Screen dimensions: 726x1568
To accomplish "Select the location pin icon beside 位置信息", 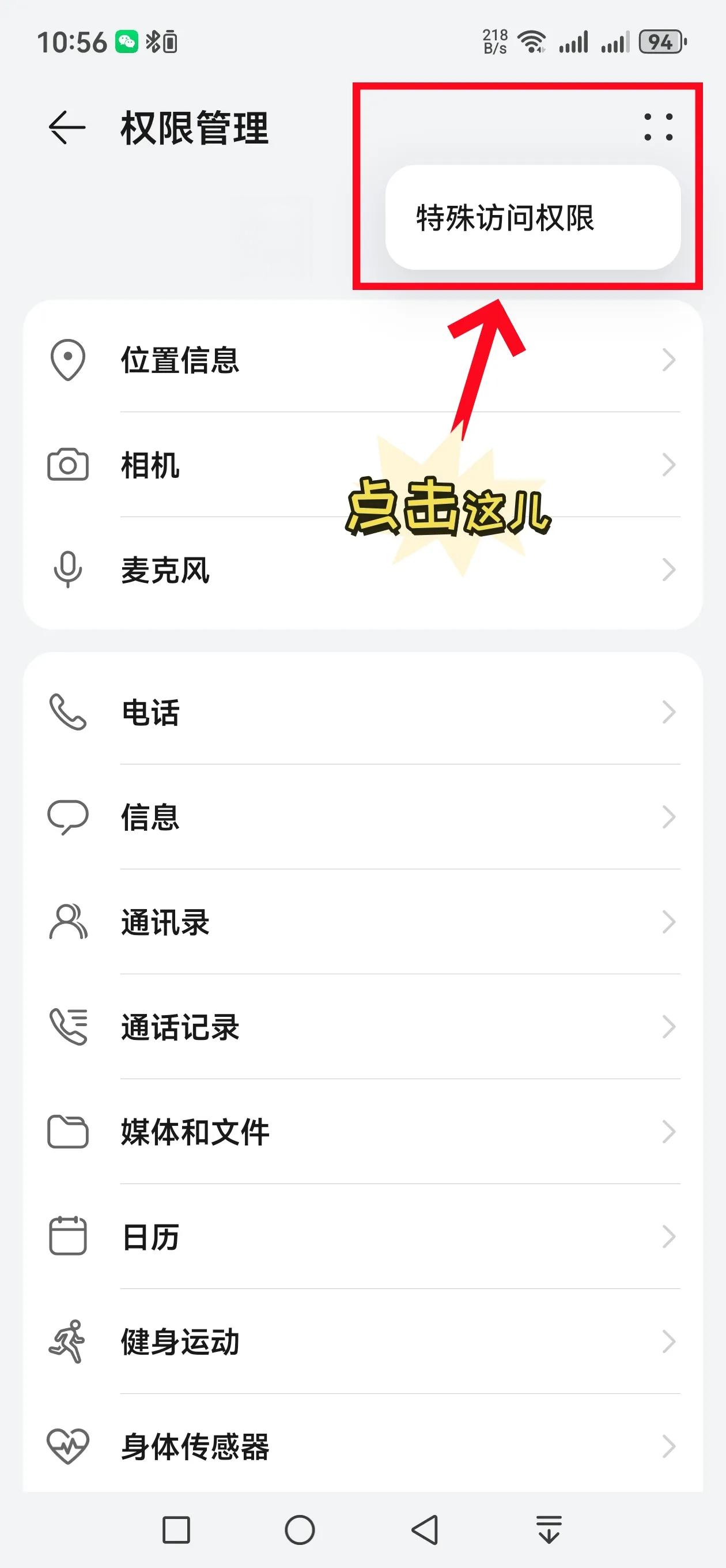I will [68, 361].
